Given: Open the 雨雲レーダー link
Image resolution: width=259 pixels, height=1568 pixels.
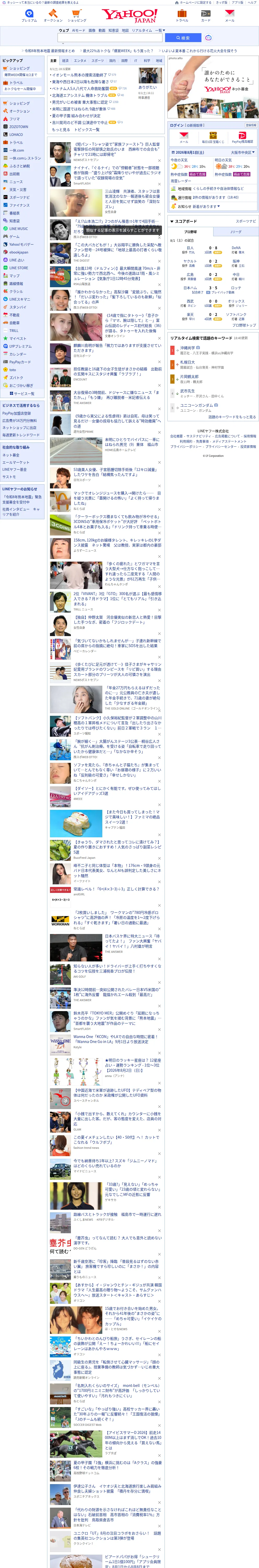Looking at the screenshot, I should coord(181,181).
